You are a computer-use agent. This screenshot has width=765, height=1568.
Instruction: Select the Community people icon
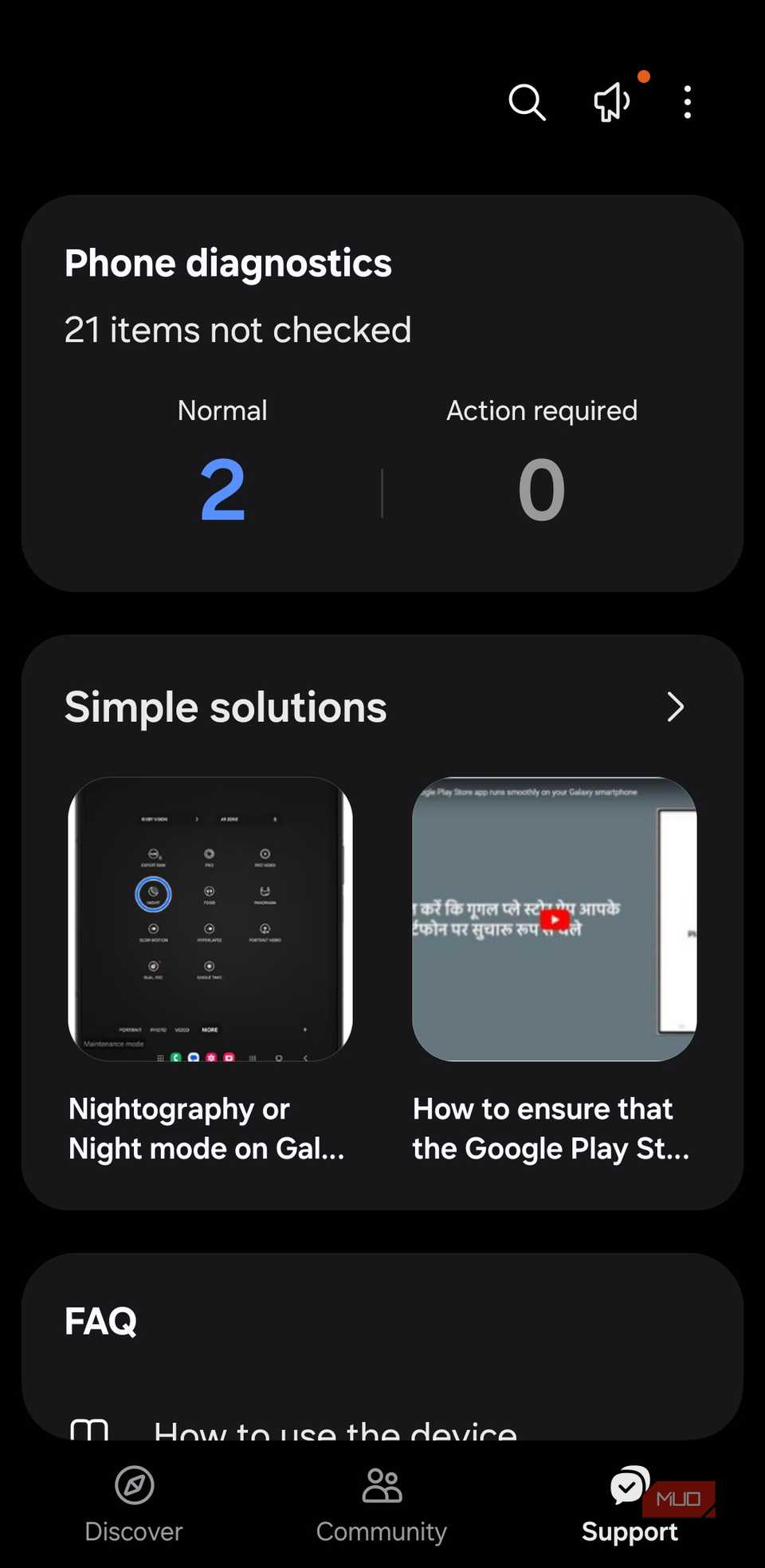[x=382, y=1484]
